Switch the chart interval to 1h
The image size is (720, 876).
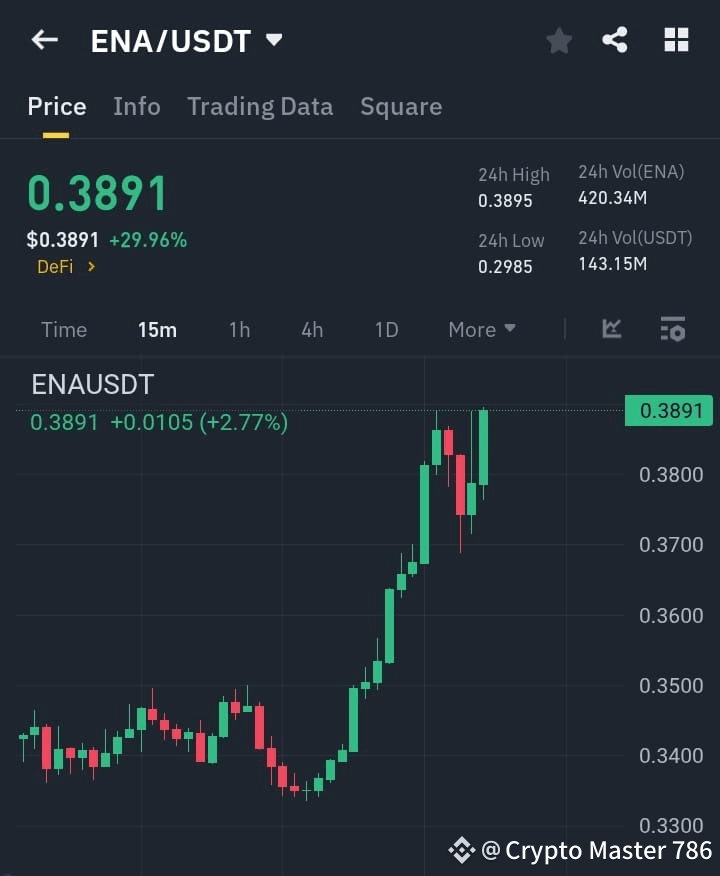pyautogui.click(x=239, y=329)
